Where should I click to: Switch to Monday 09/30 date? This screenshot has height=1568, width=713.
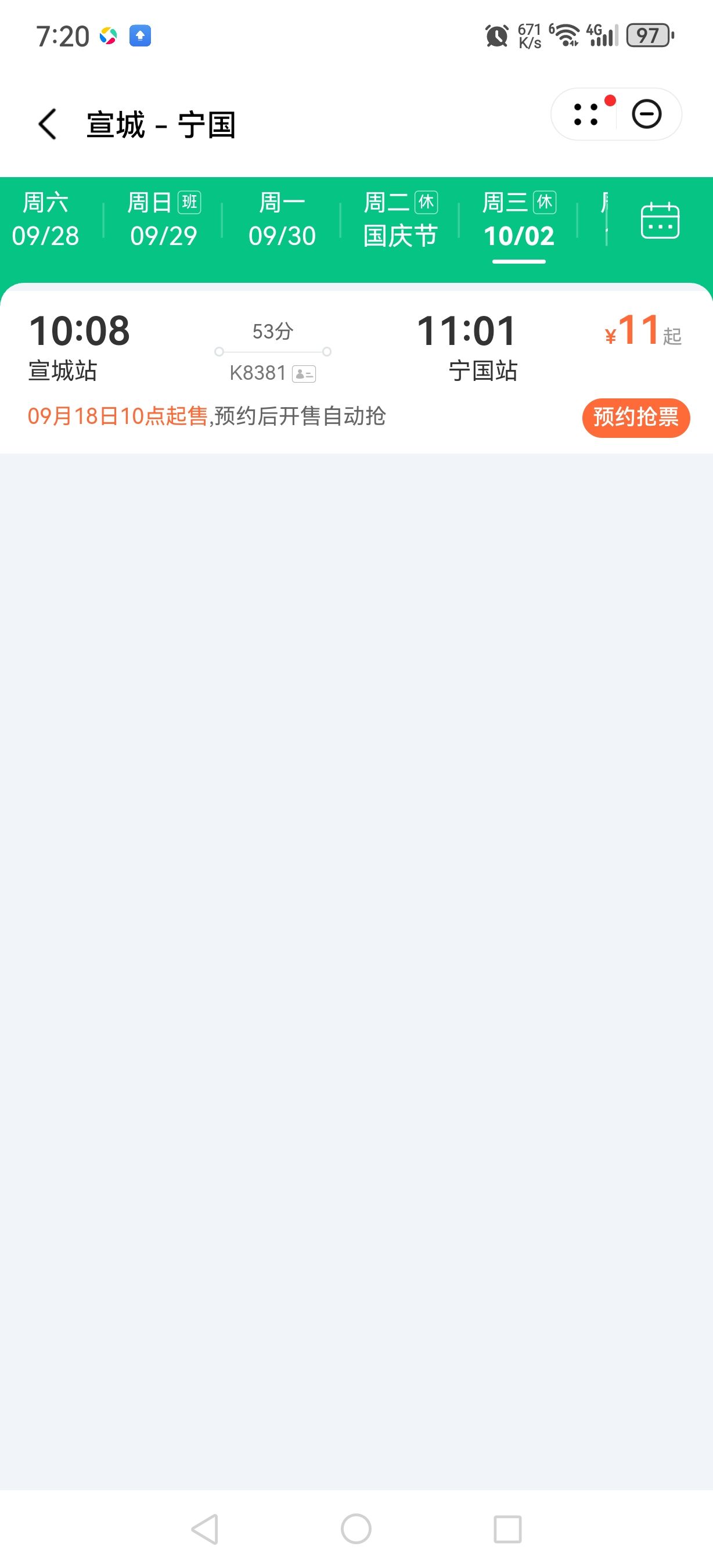tap(282, 220)
